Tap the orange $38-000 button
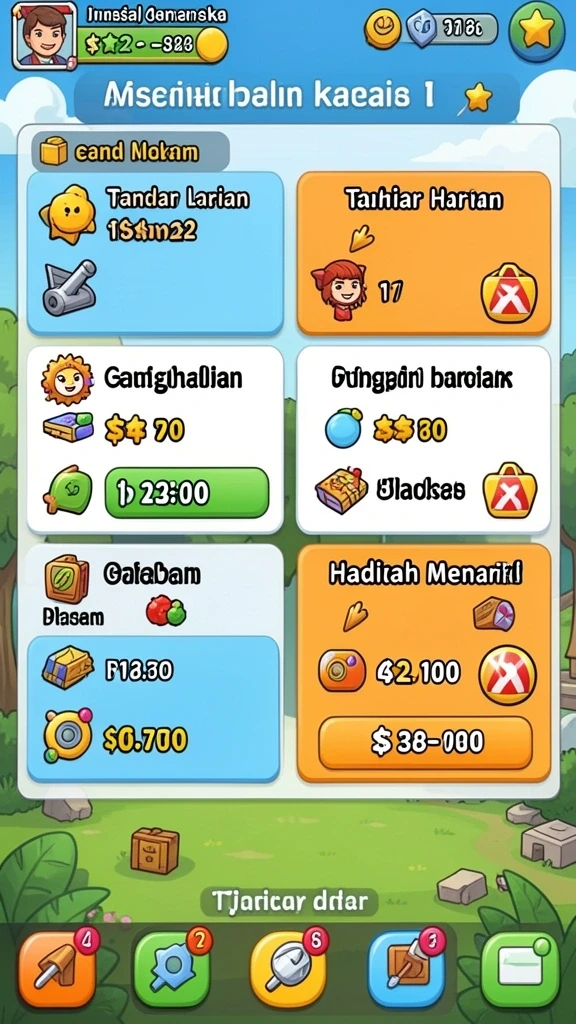 point(425,742)
